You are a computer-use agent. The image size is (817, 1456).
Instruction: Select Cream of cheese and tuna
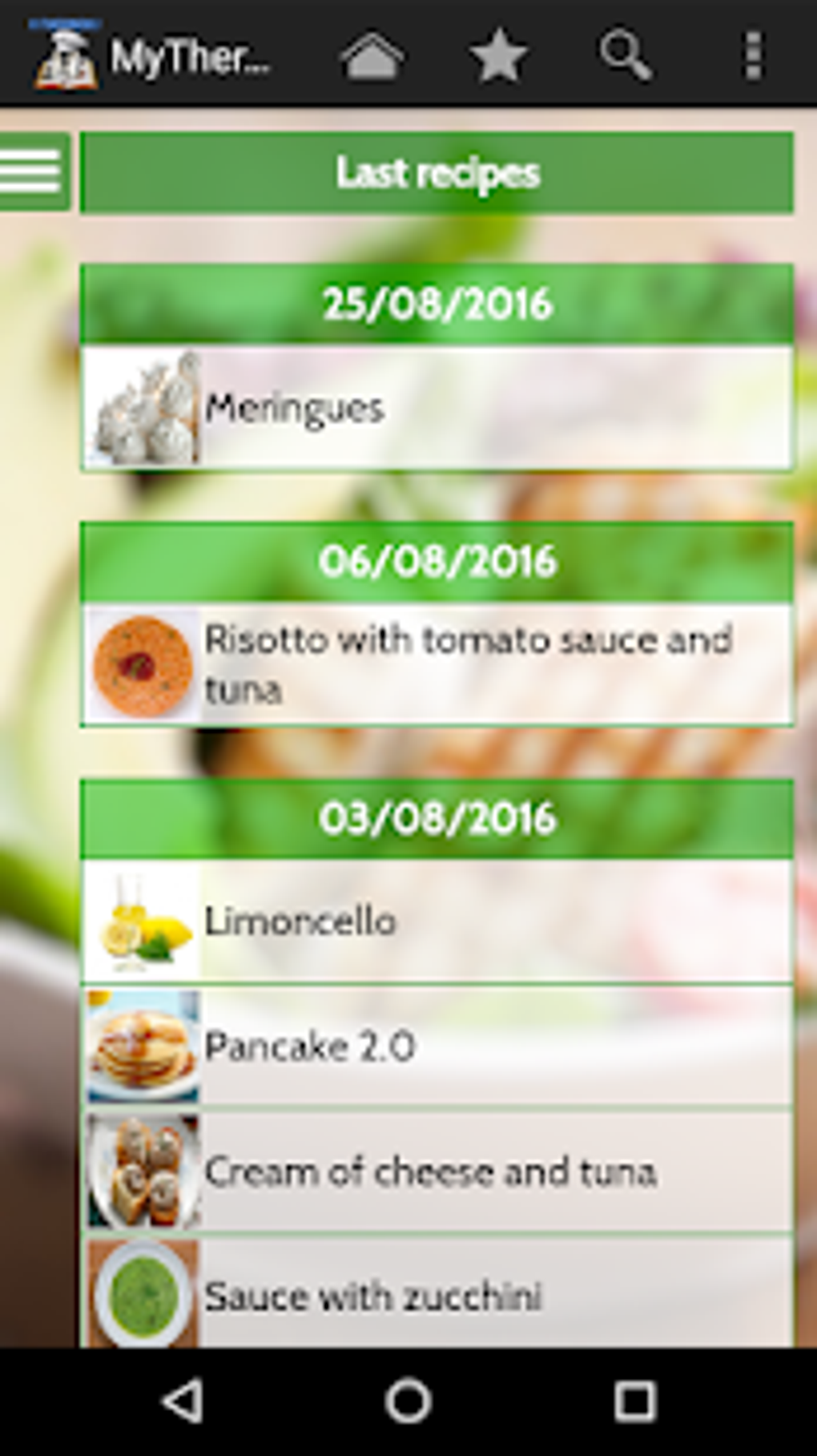(437, 1172)
